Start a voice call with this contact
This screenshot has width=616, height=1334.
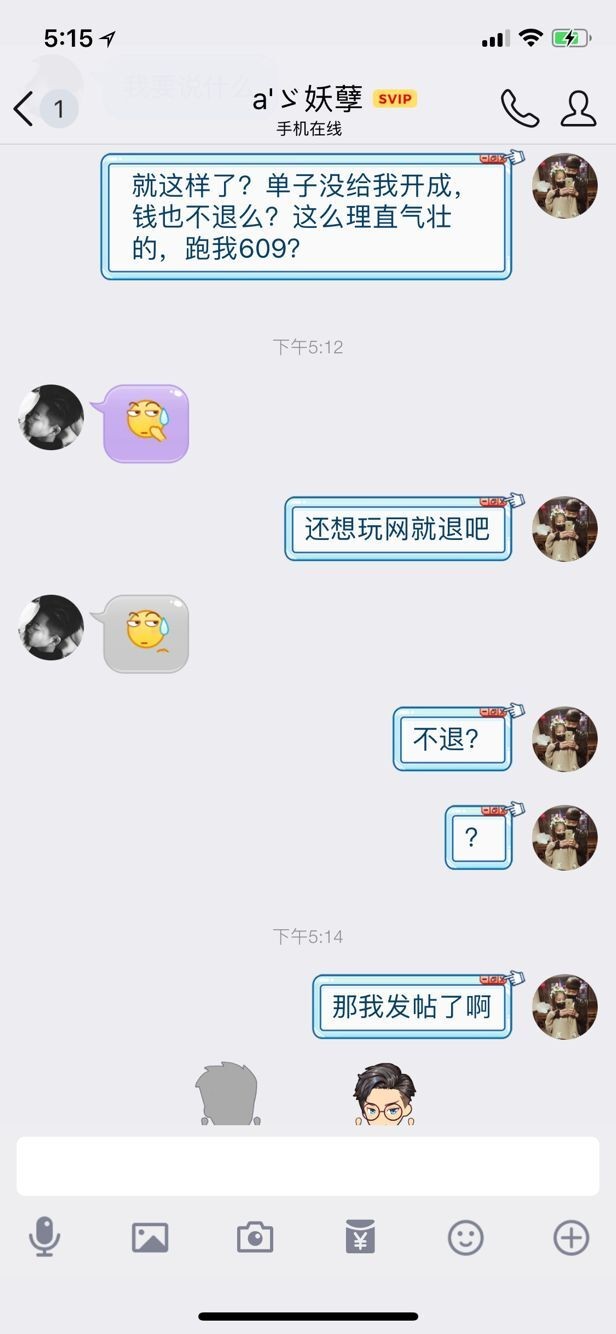click(519, 108)
